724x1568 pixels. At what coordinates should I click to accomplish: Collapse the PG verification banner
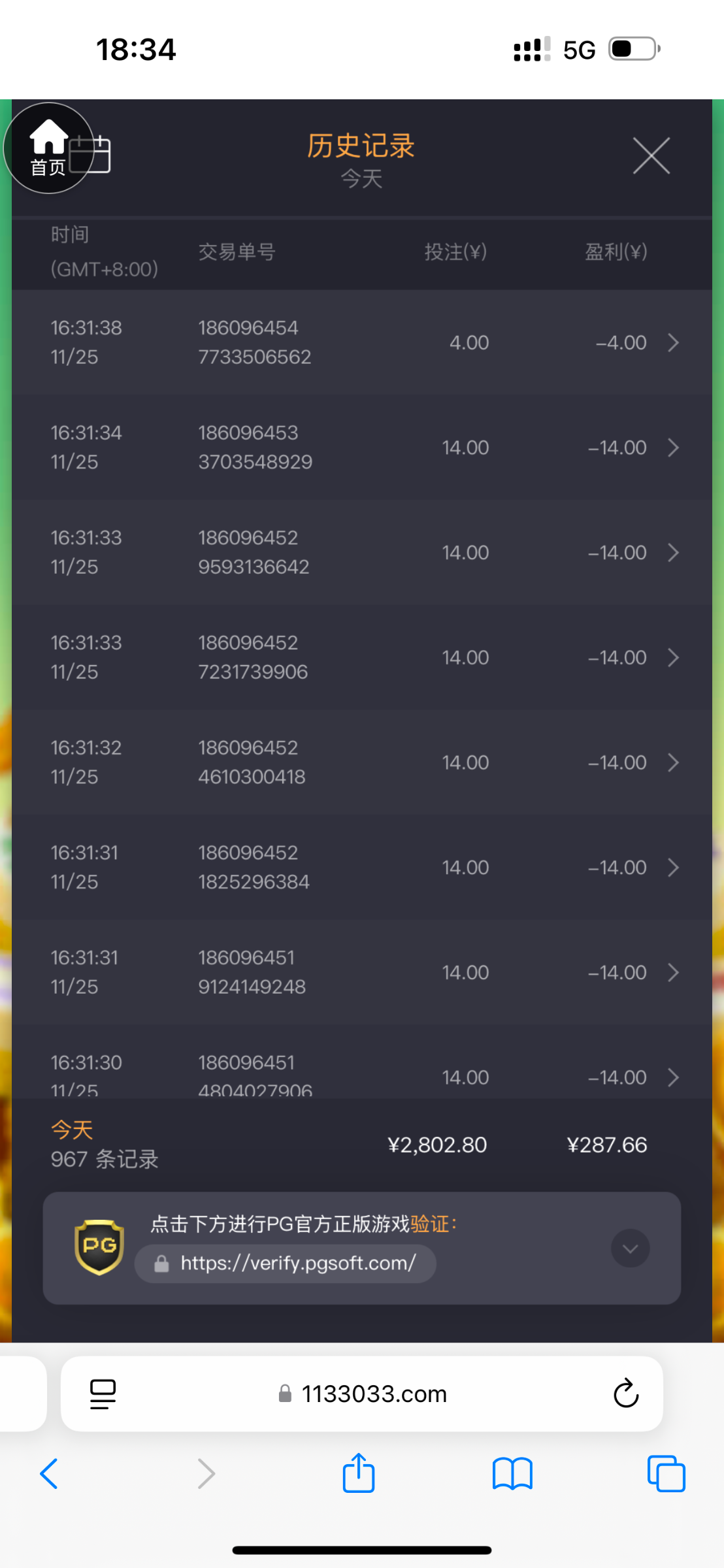click(x=630, y=1249)
